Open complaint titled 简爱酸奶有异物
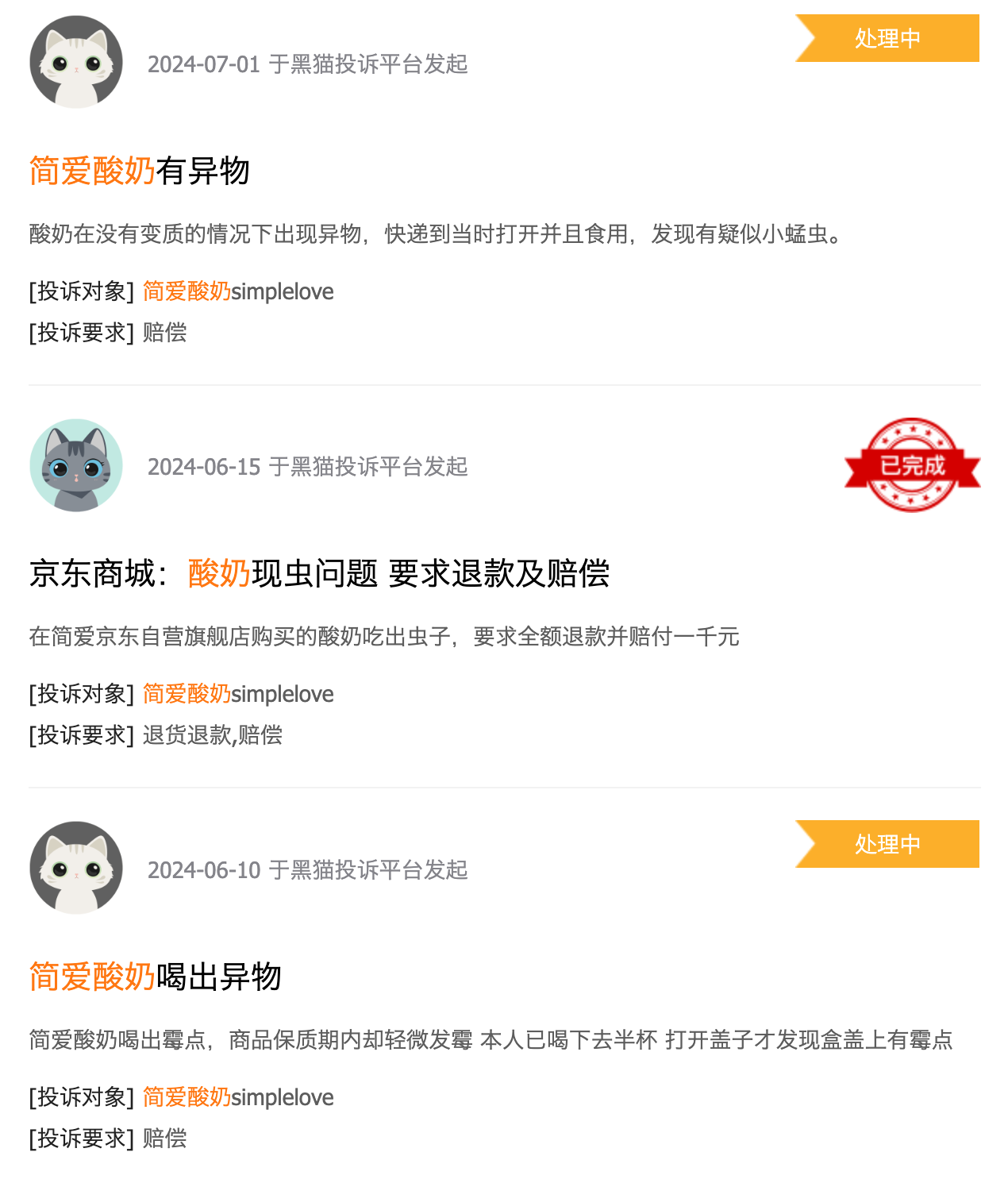The image size is (1008, 1183). (140, 171)
